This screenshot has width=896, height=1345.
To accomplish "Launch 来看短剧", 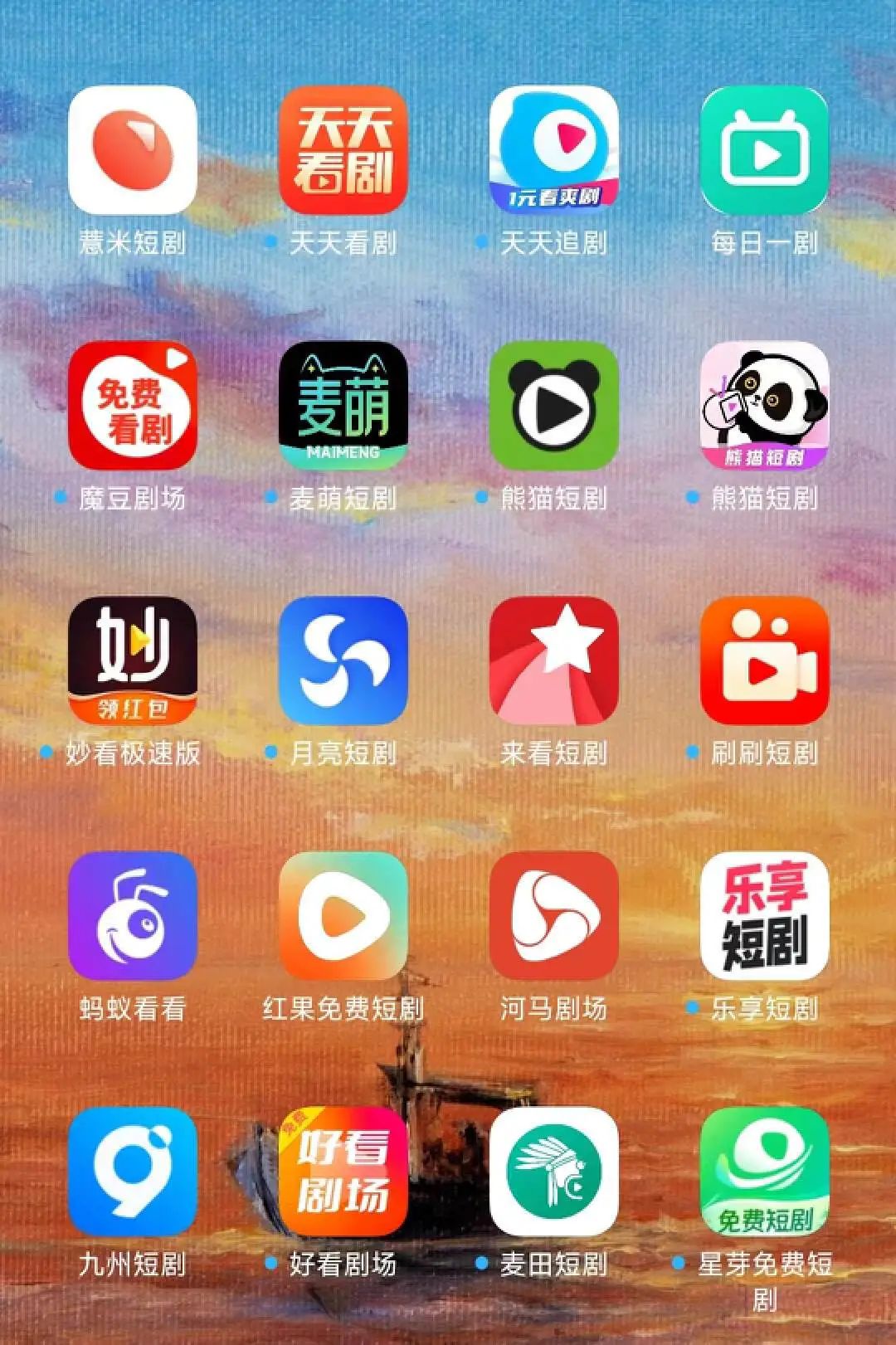I will coord(554,660).
